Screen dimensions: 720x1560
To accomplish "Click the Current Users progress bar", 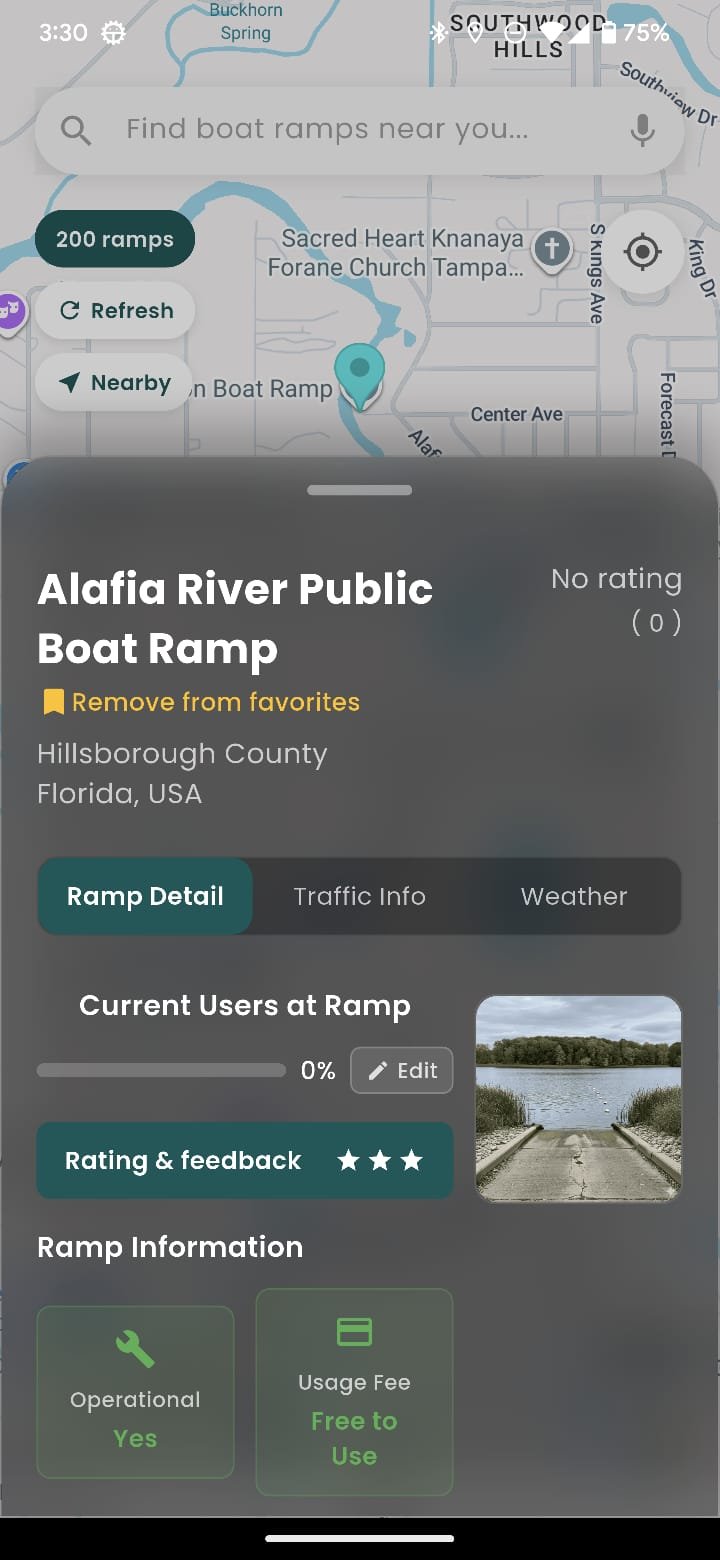I will (x=160, y=1070).
